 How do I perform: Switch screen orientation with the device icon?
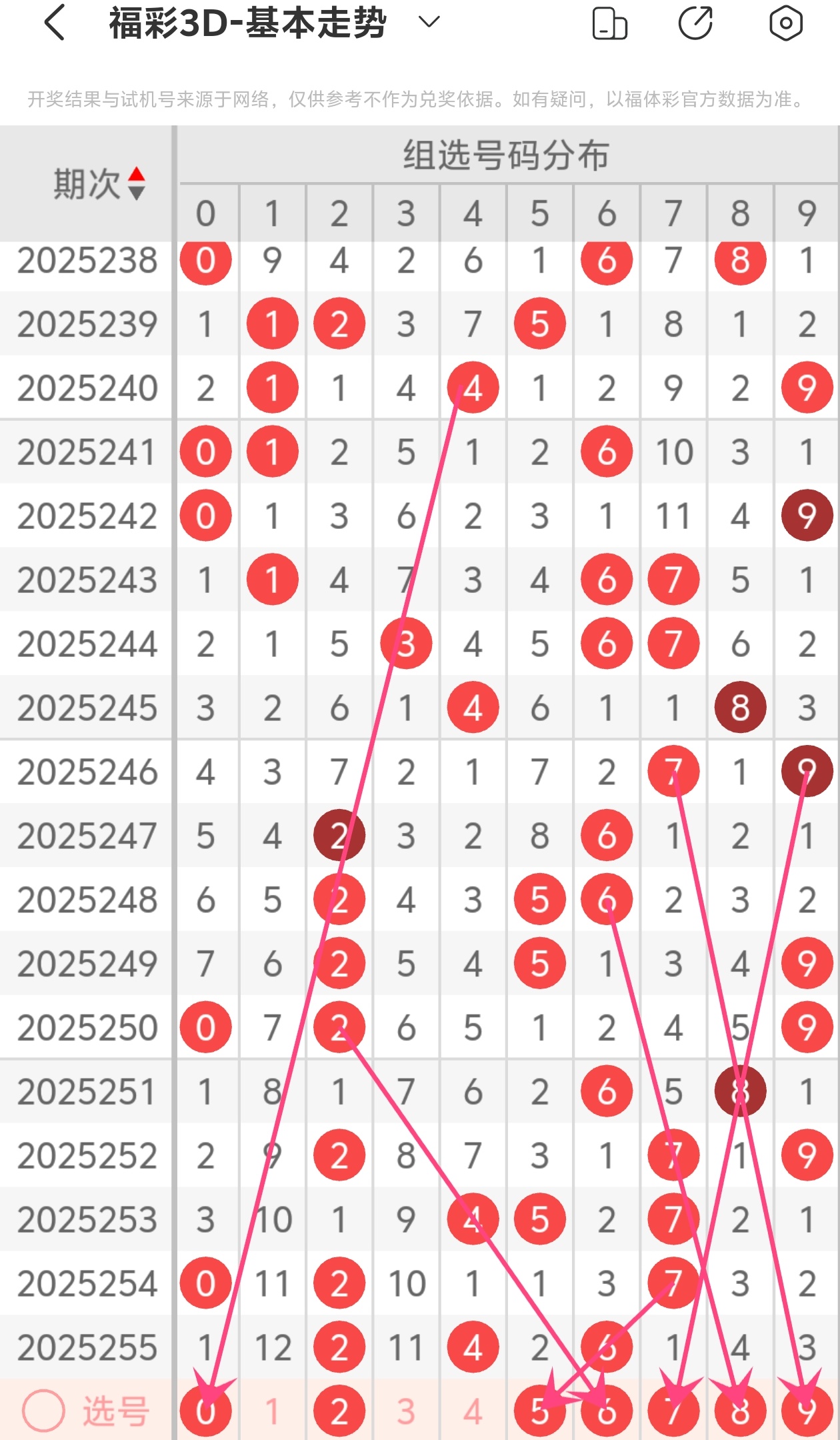[609, 24]
